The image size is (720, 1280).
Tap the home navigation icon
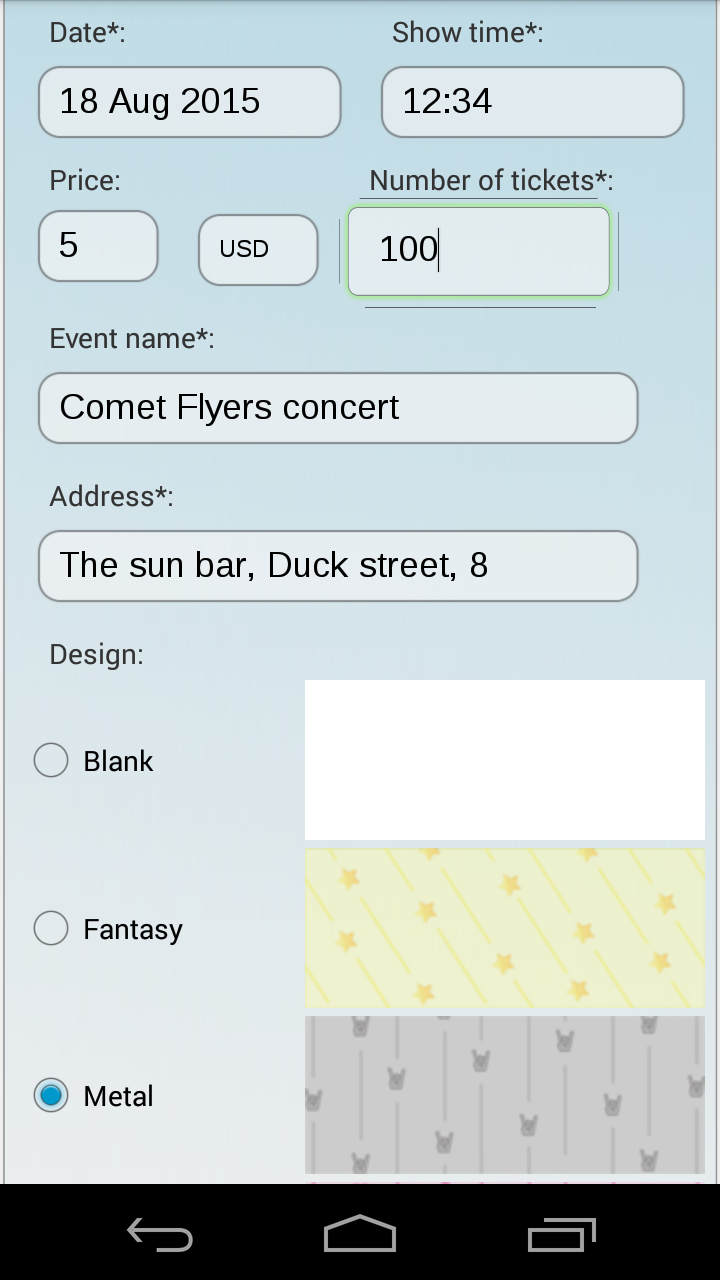(x=360, y=1235)
